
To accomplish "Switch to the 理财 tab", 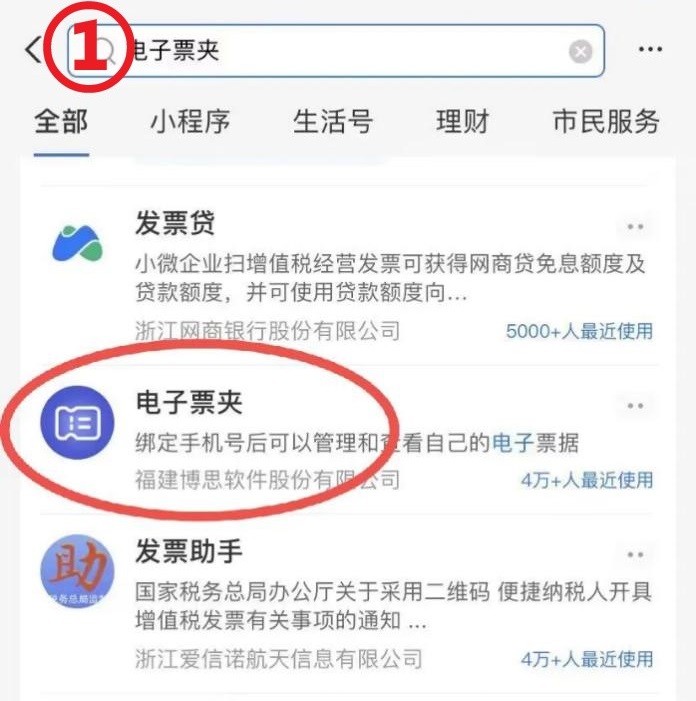I will point(462,122).
